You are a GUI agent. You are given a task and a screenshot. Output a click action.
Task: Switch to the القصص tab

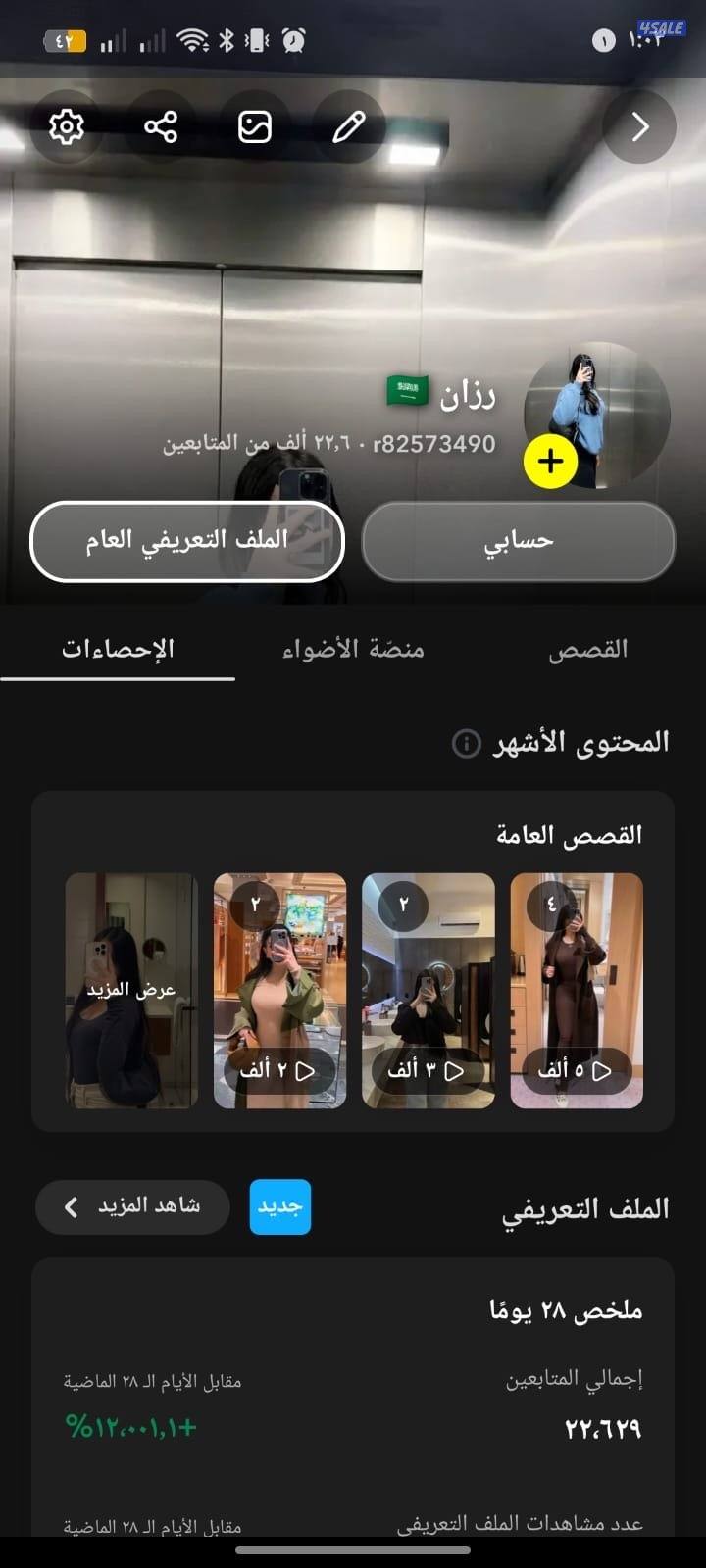587,649
